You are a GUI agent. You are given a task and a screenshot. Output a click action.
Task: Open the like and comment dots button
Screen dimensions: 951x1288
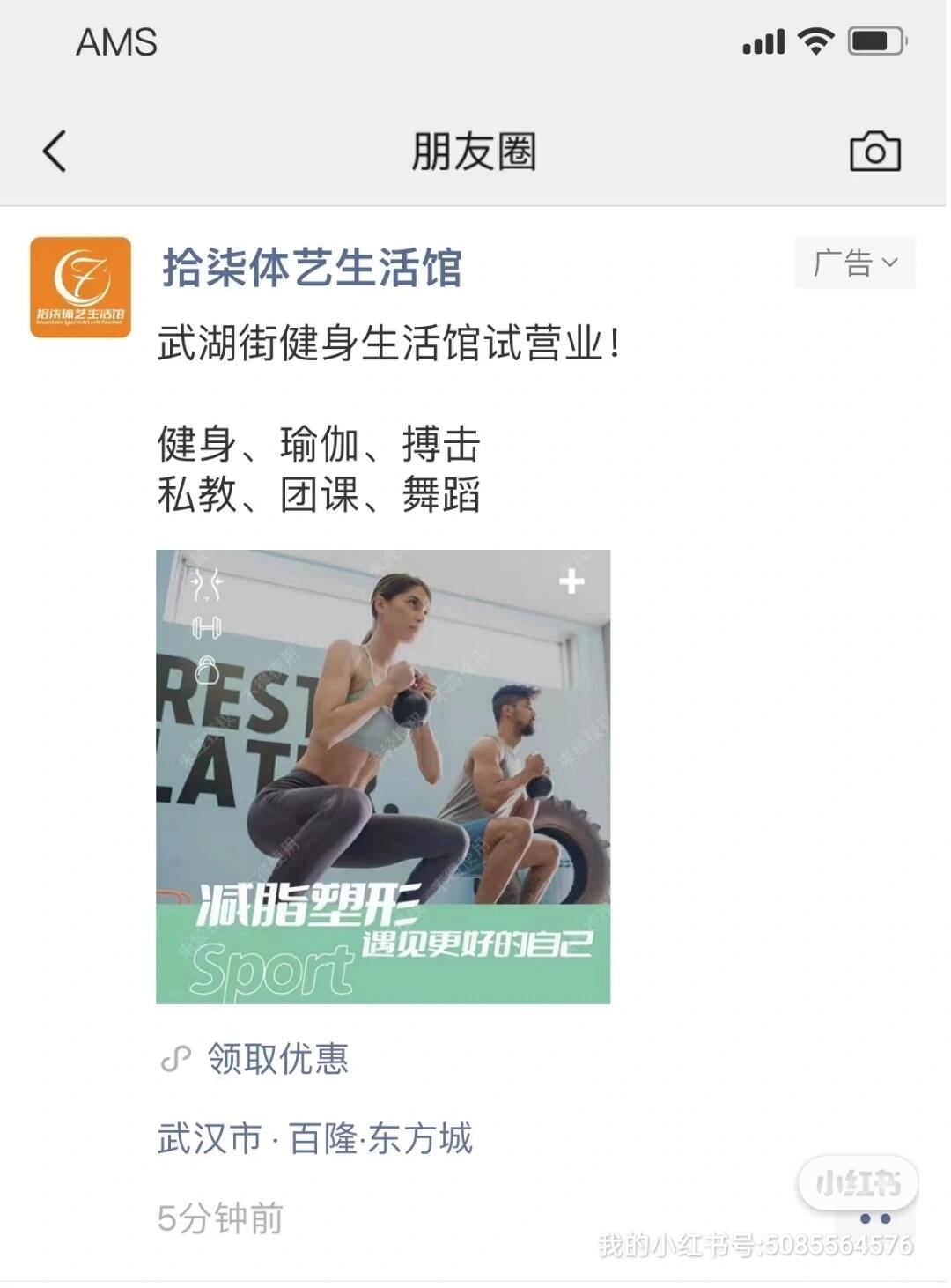(874, 1218)
